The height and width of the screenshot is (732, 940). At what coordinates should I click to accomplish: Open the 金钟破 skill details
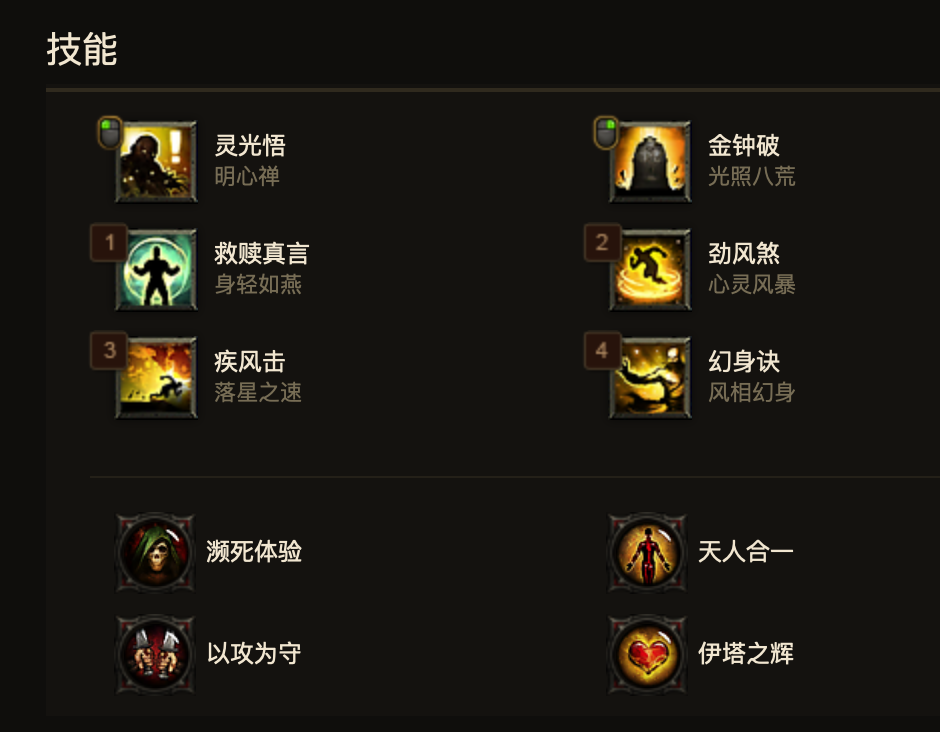click(651, 162)
